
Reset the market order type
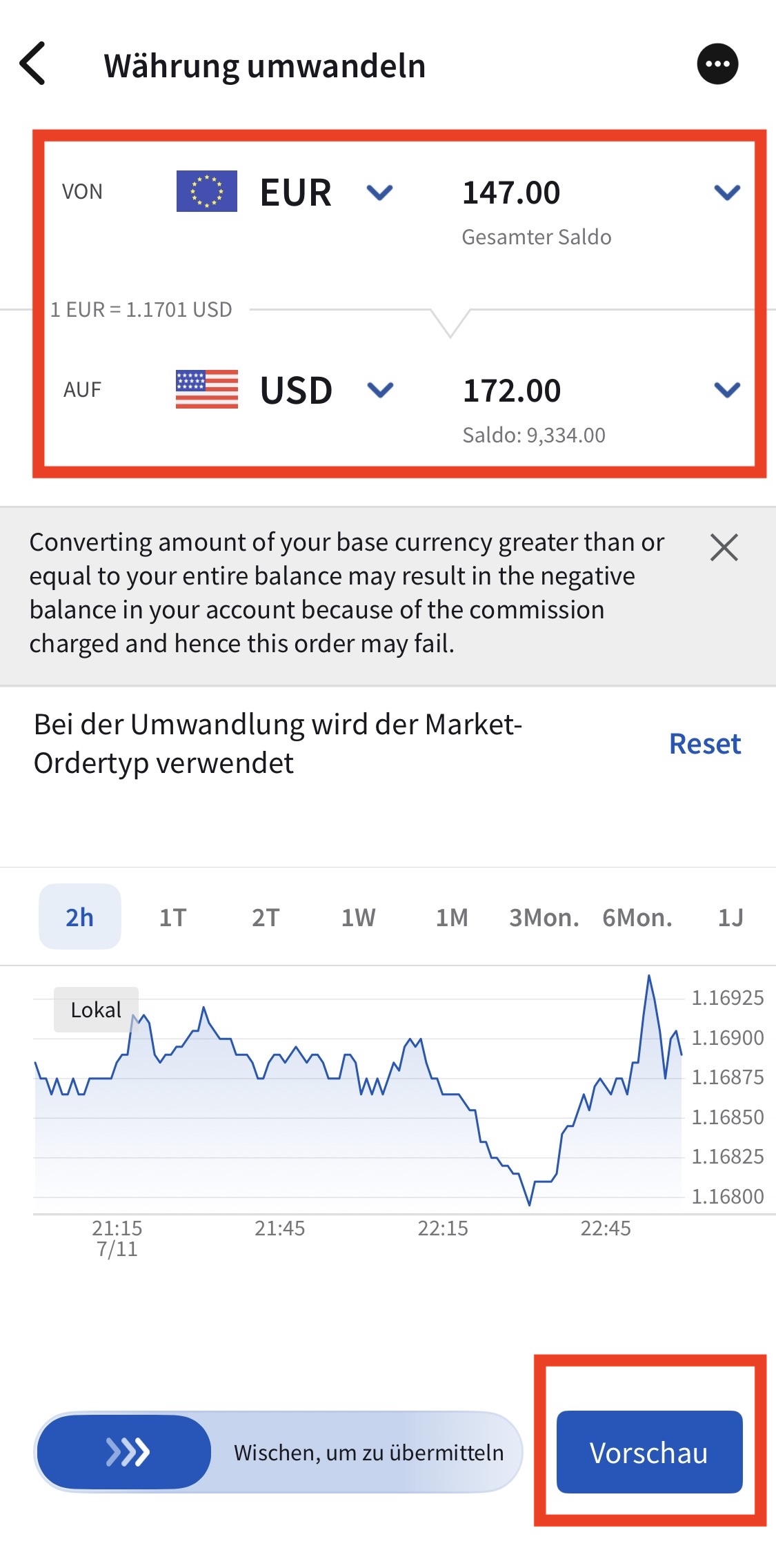(x=704, y=743)
